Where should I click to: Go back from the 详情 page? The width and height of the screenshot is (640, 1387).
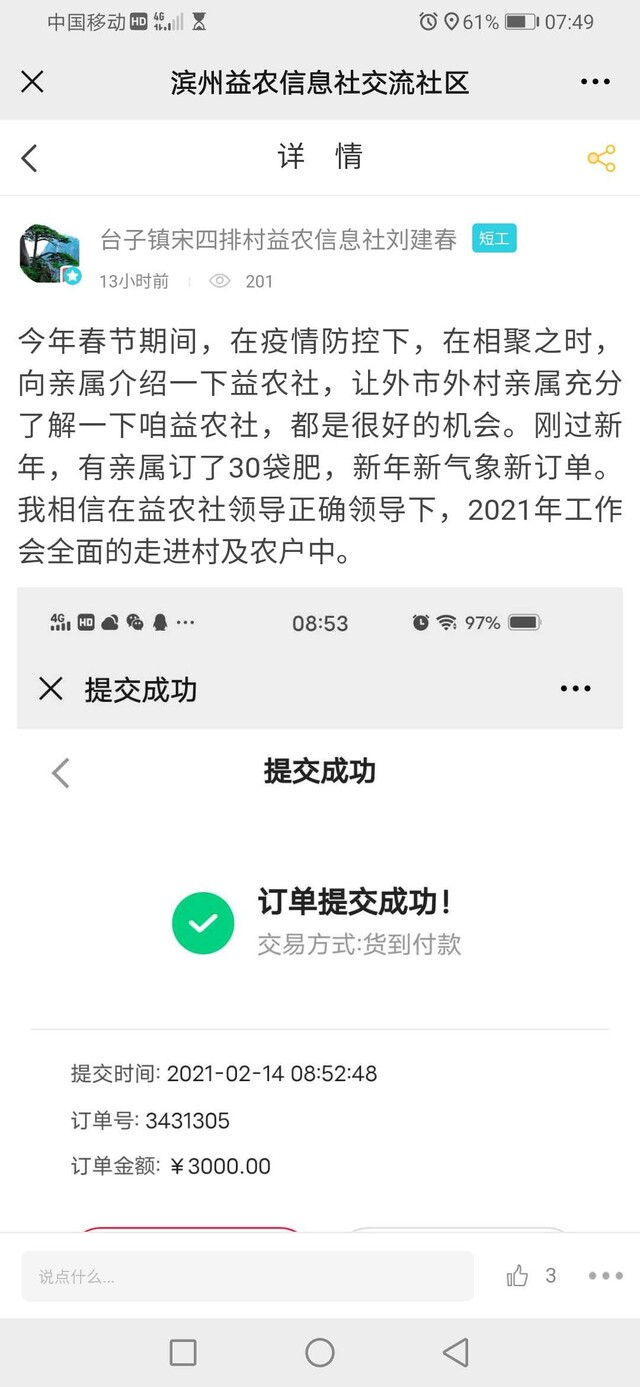point(29,158)
